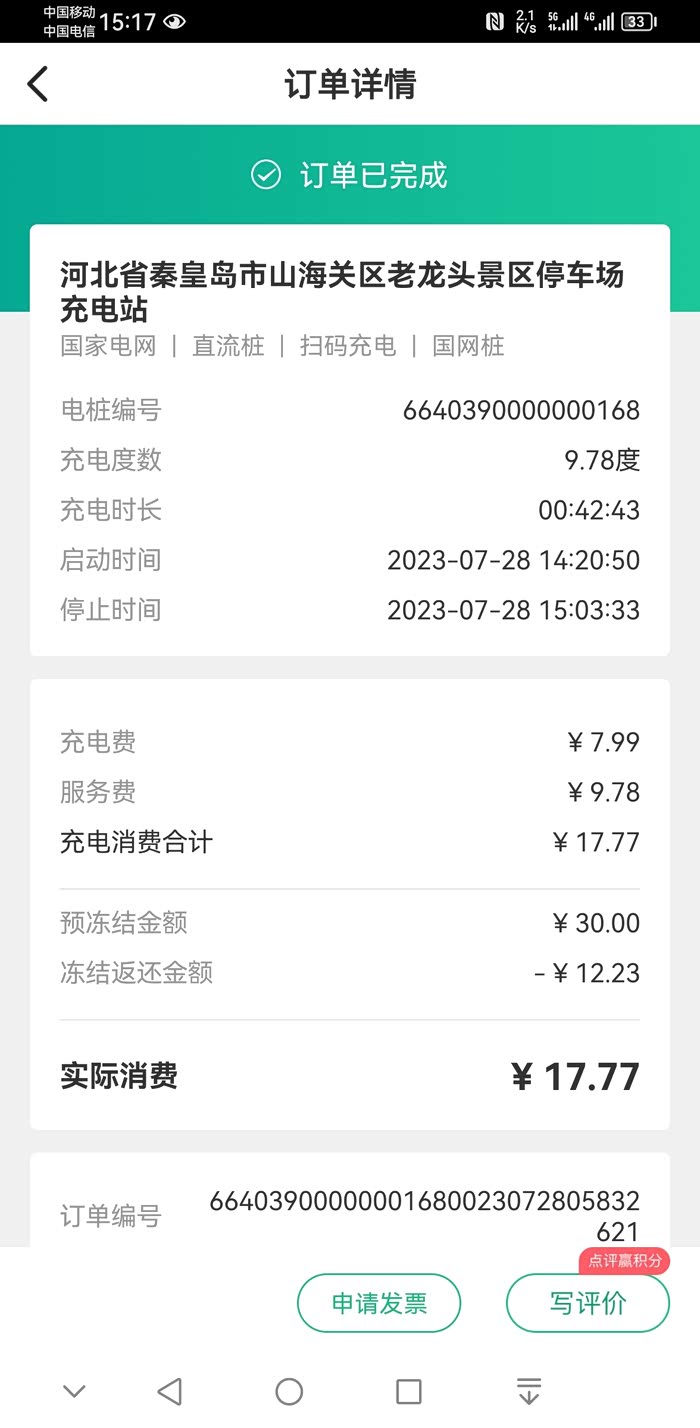Open the system recent apps view
700x1428 pixels.
pos(408,1391)
